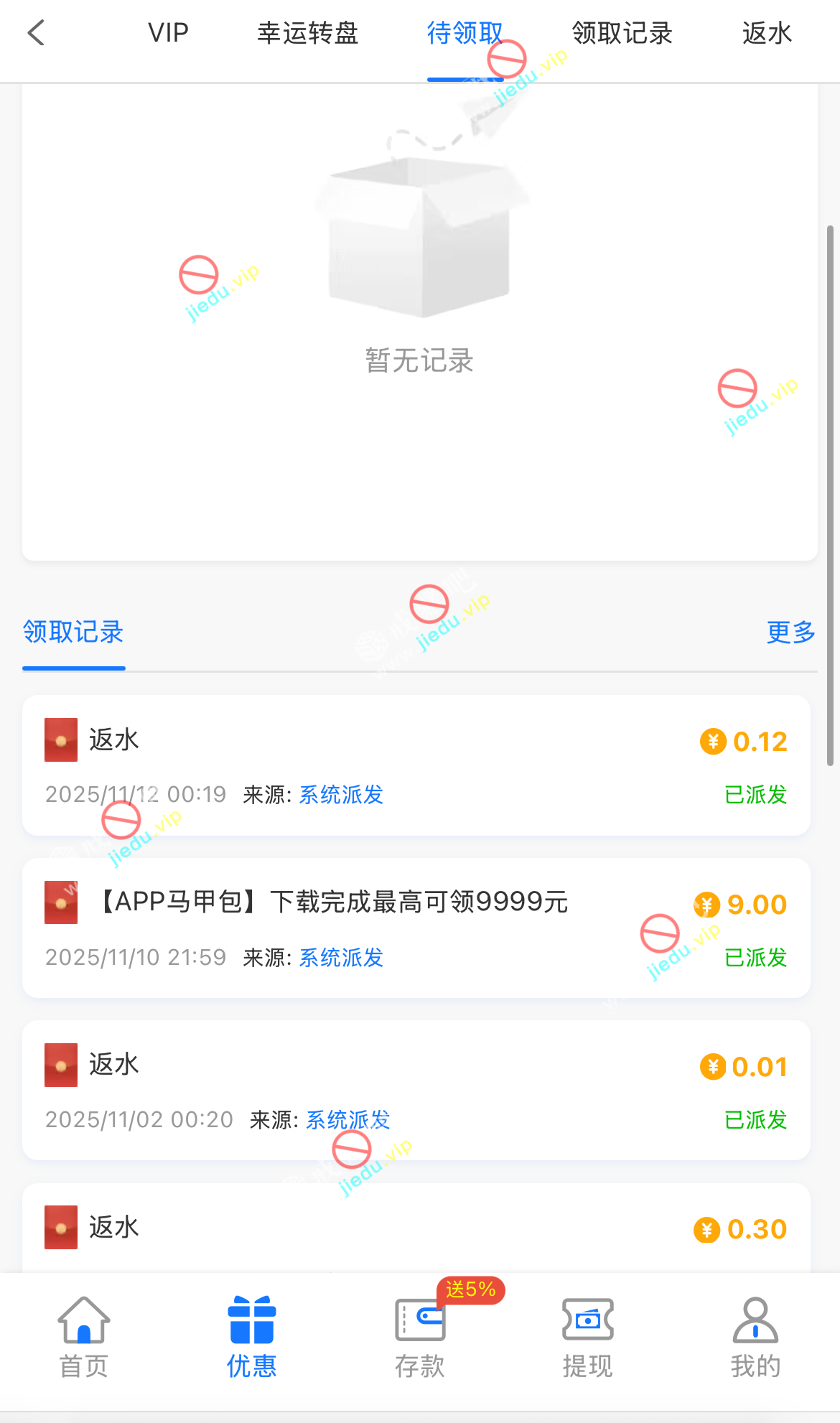840x1423 pixels.
Task: Open the 【APP马甲包】 reward record
Action: [x=416, y=928]
